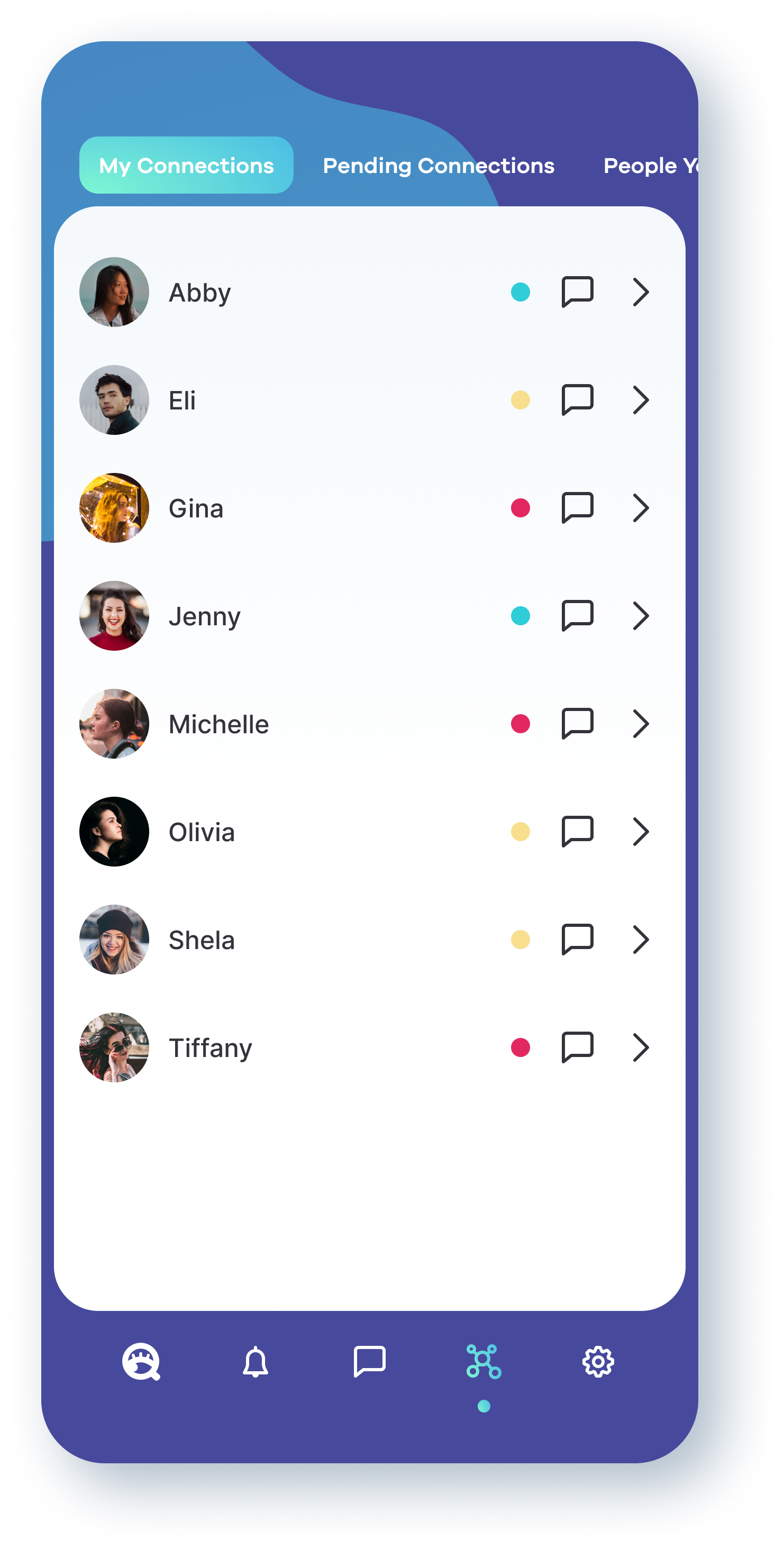Screen dimensions: 784x1549
Task: Open Shela's row chevron
Action: [641, 939]
